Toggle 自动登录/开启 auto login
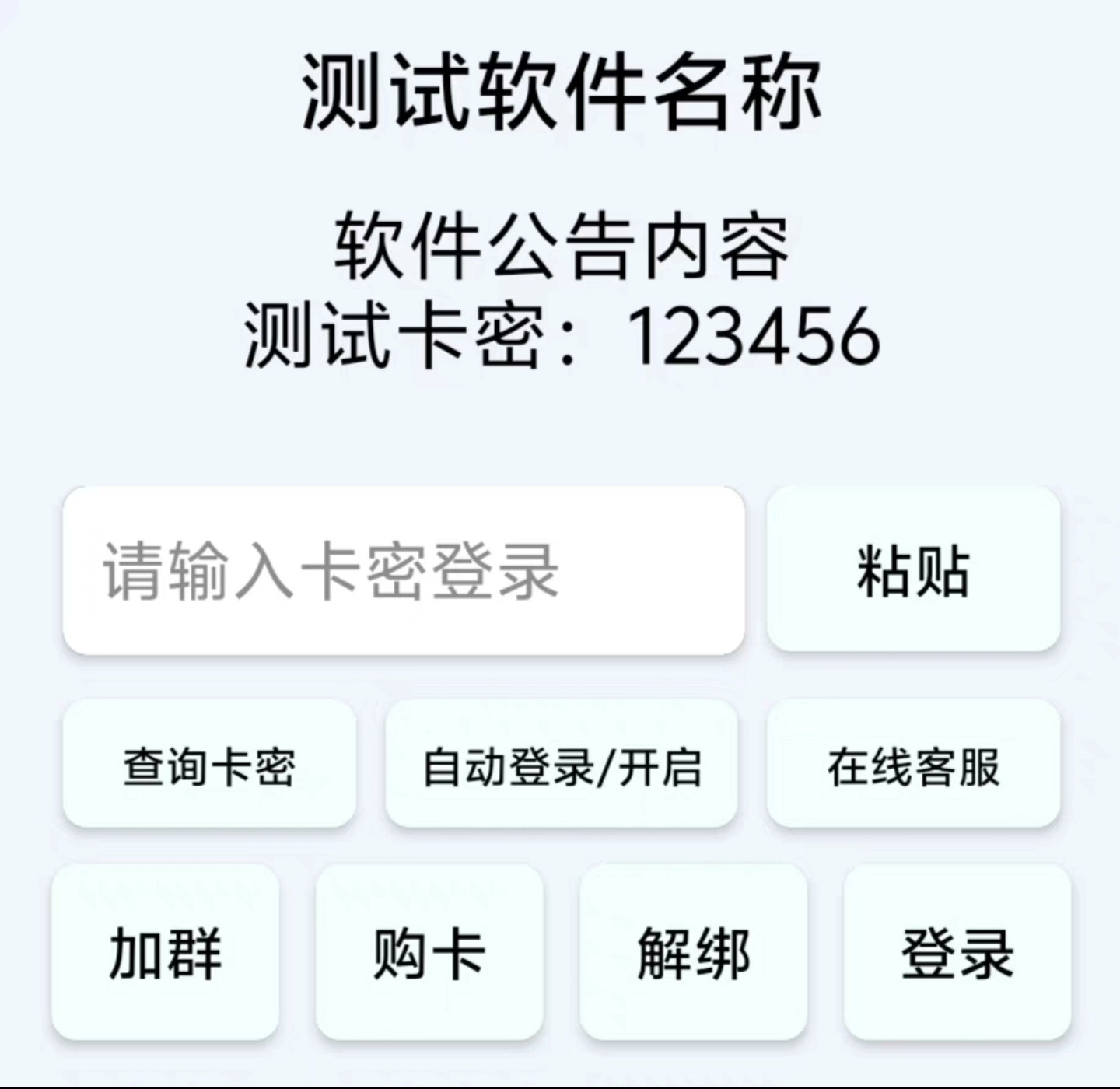The width and height of the screenshot is (1120, 1089). [x=561, y=765]
